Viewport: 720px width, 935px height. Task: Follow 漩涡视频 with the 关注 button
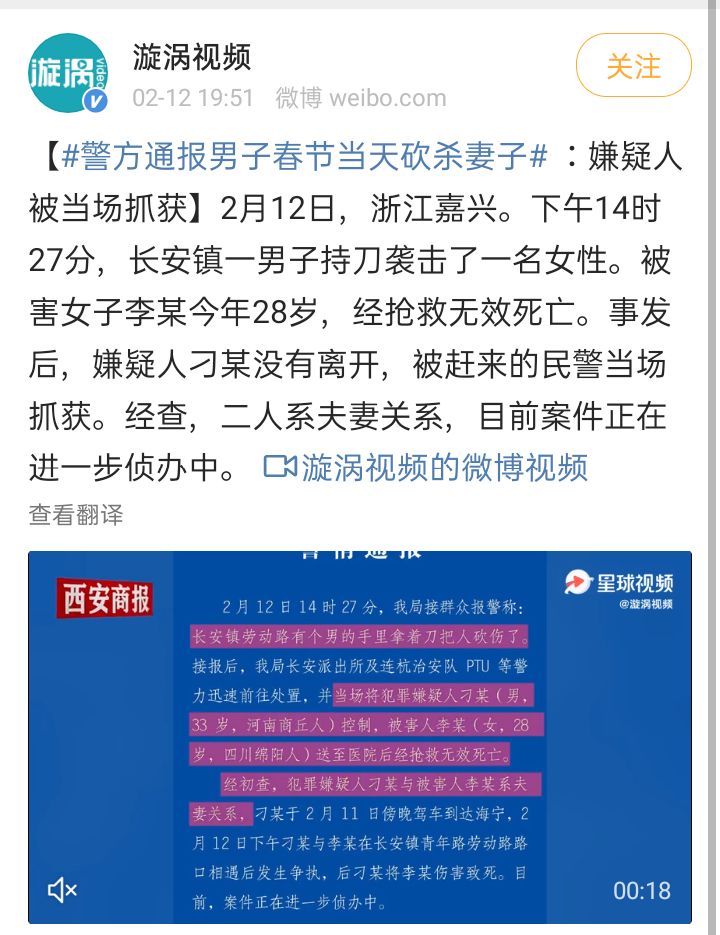tap(633, 66)
